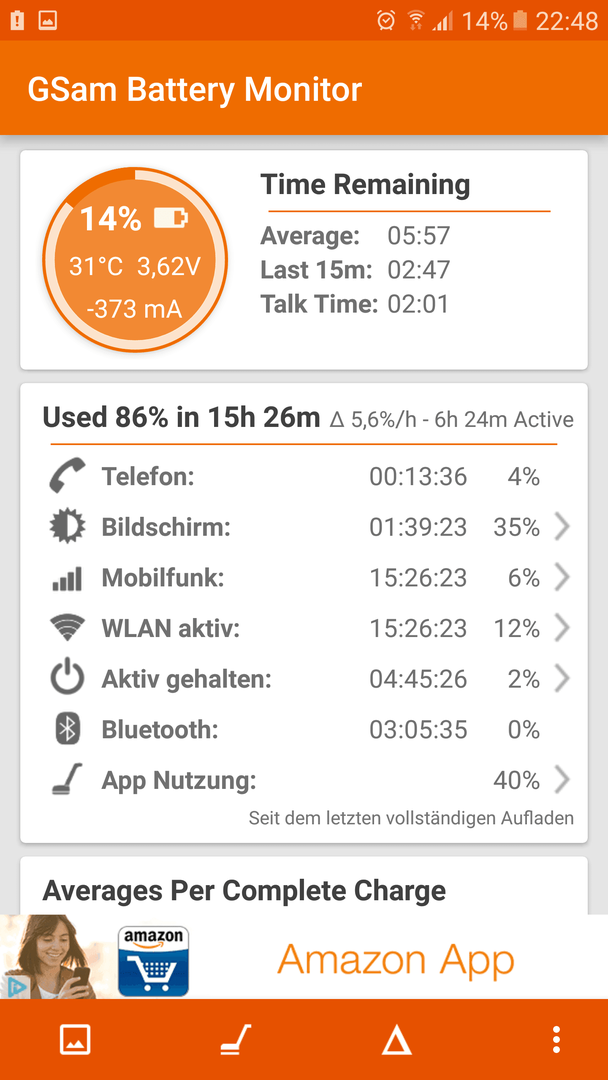Open WLAN aktiv details

point(304,629)
